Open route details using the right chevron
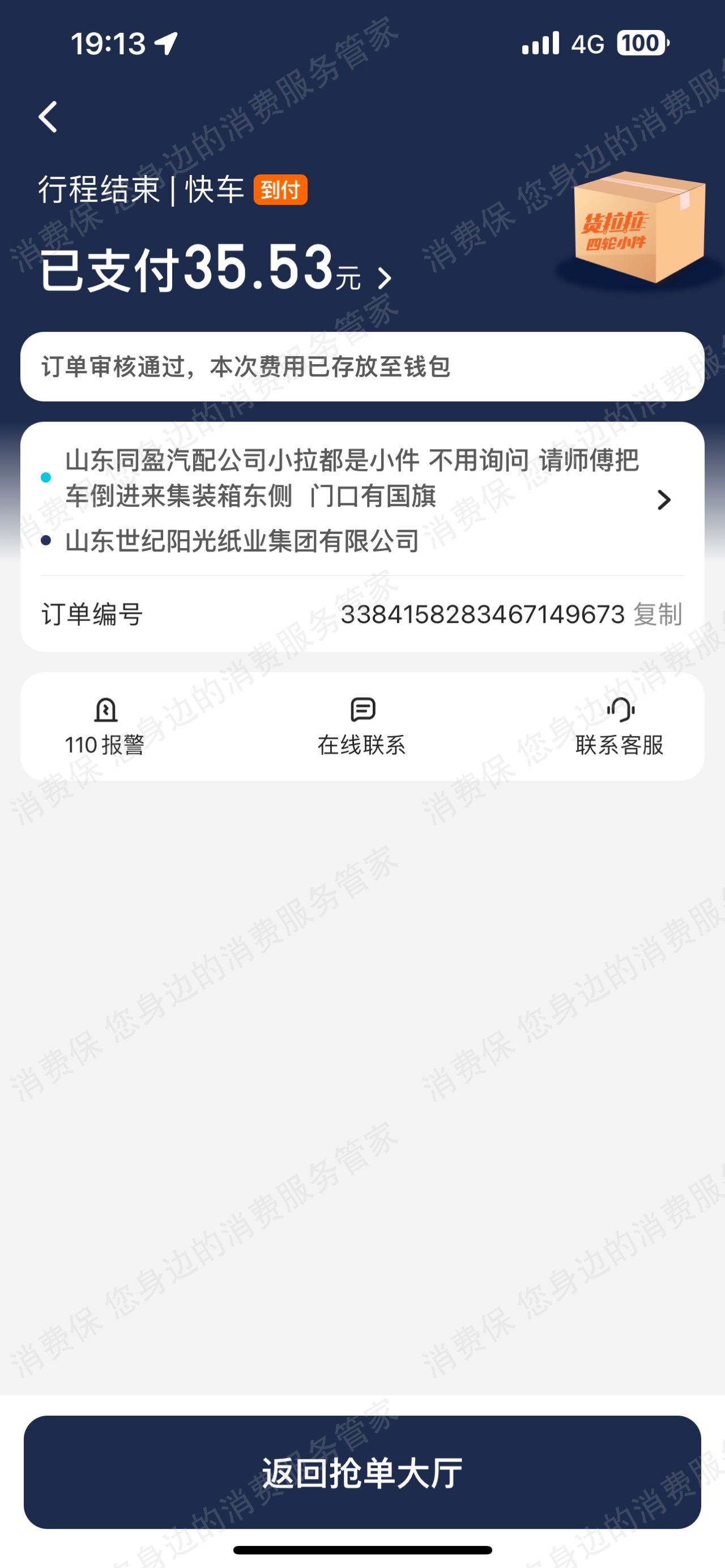This screenshot has width=725, height=1568. 664,501
